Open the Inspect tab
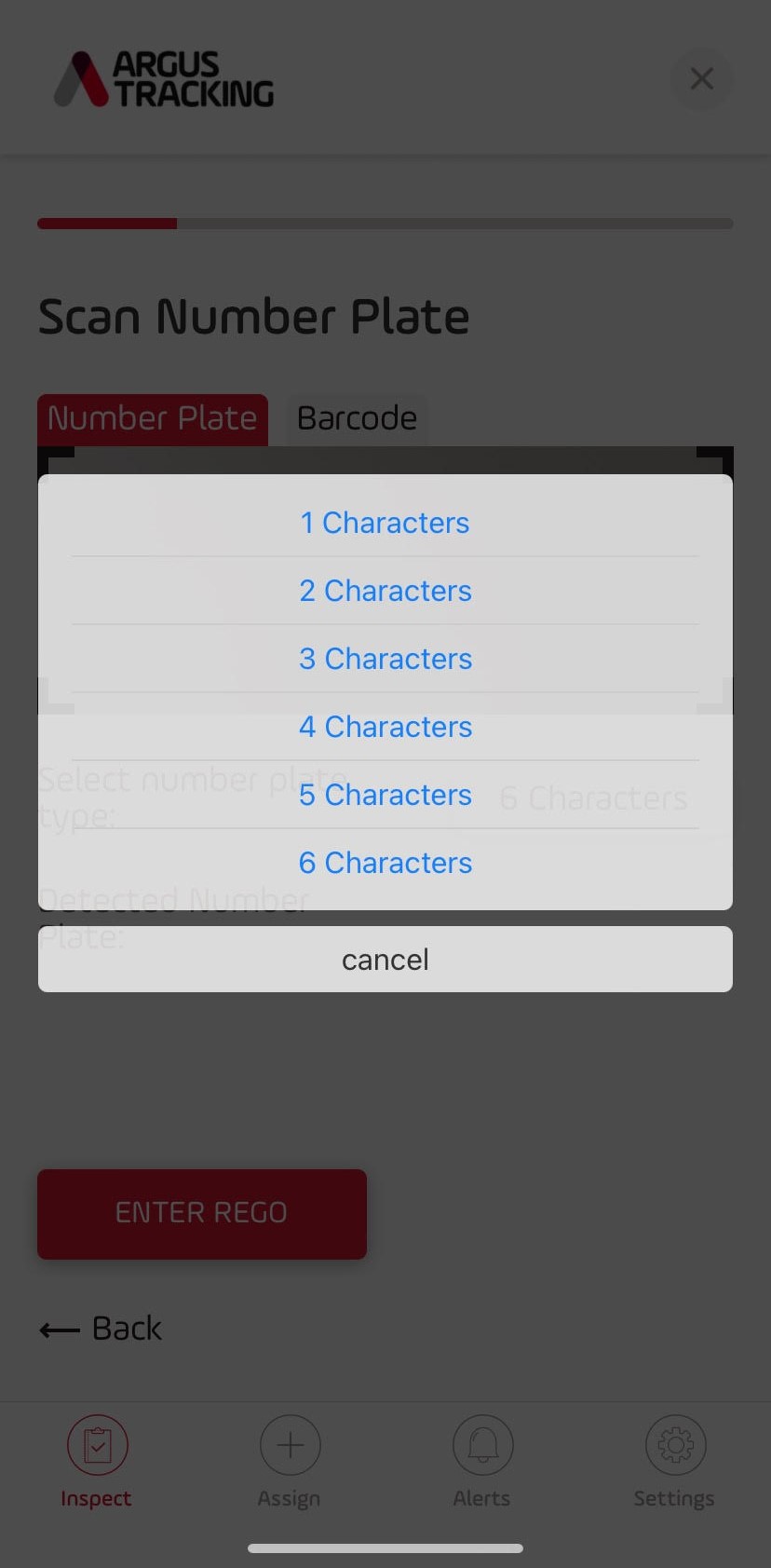771x1568 pixels. (97, 1460)
